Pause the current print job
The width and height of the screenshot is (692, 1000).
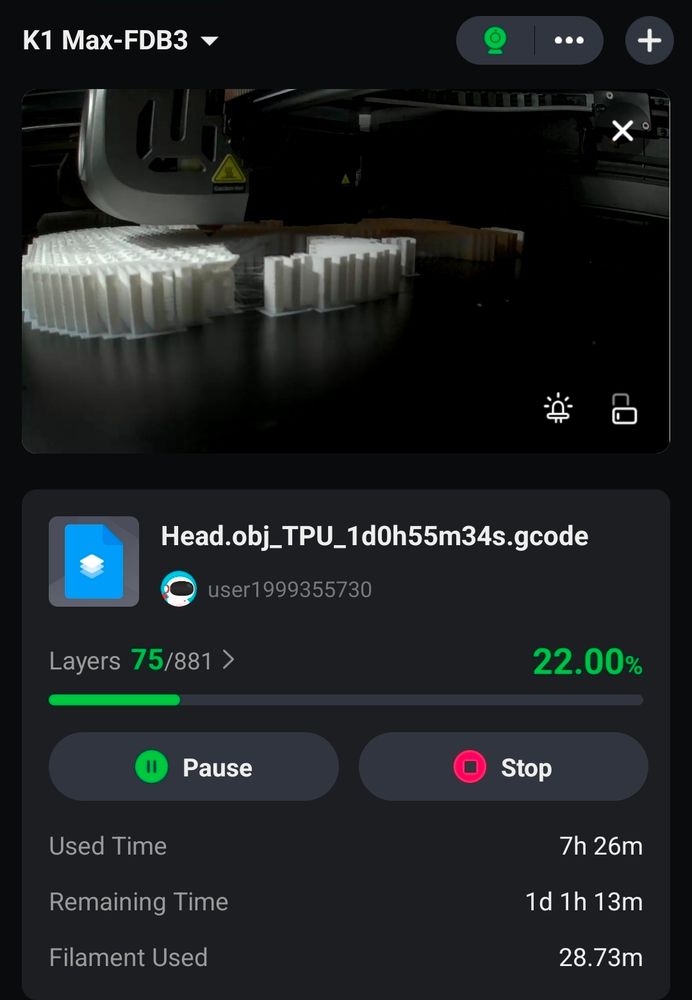194,767
